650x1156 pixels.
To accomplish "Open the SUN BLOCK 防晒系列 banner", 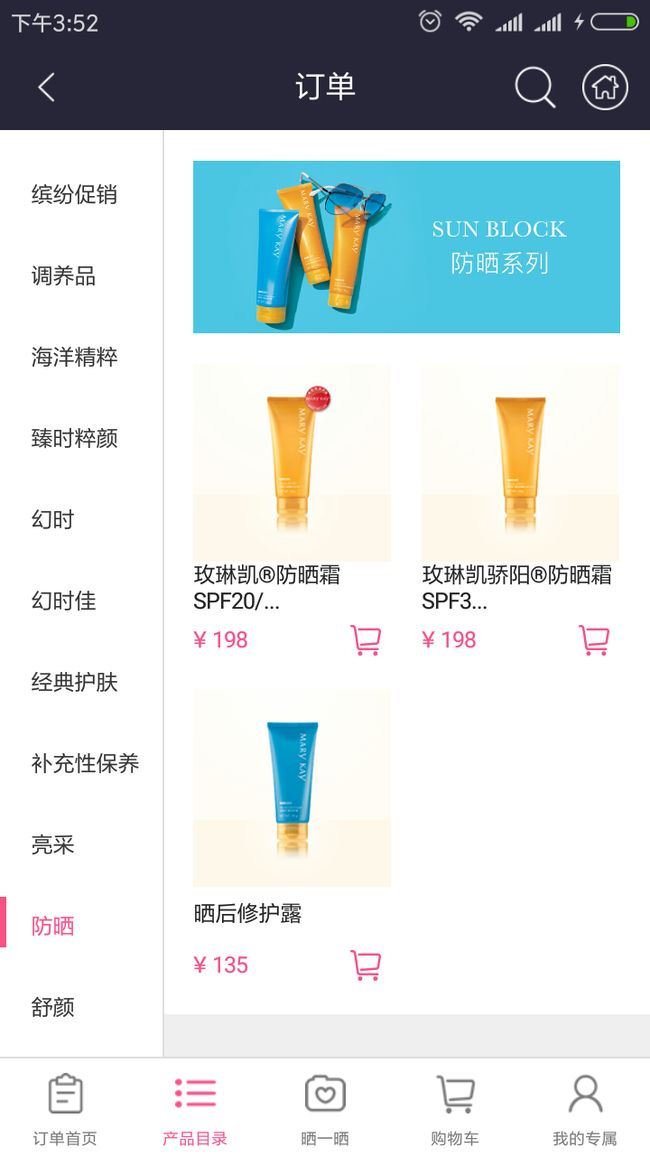I will coord(406,247).
